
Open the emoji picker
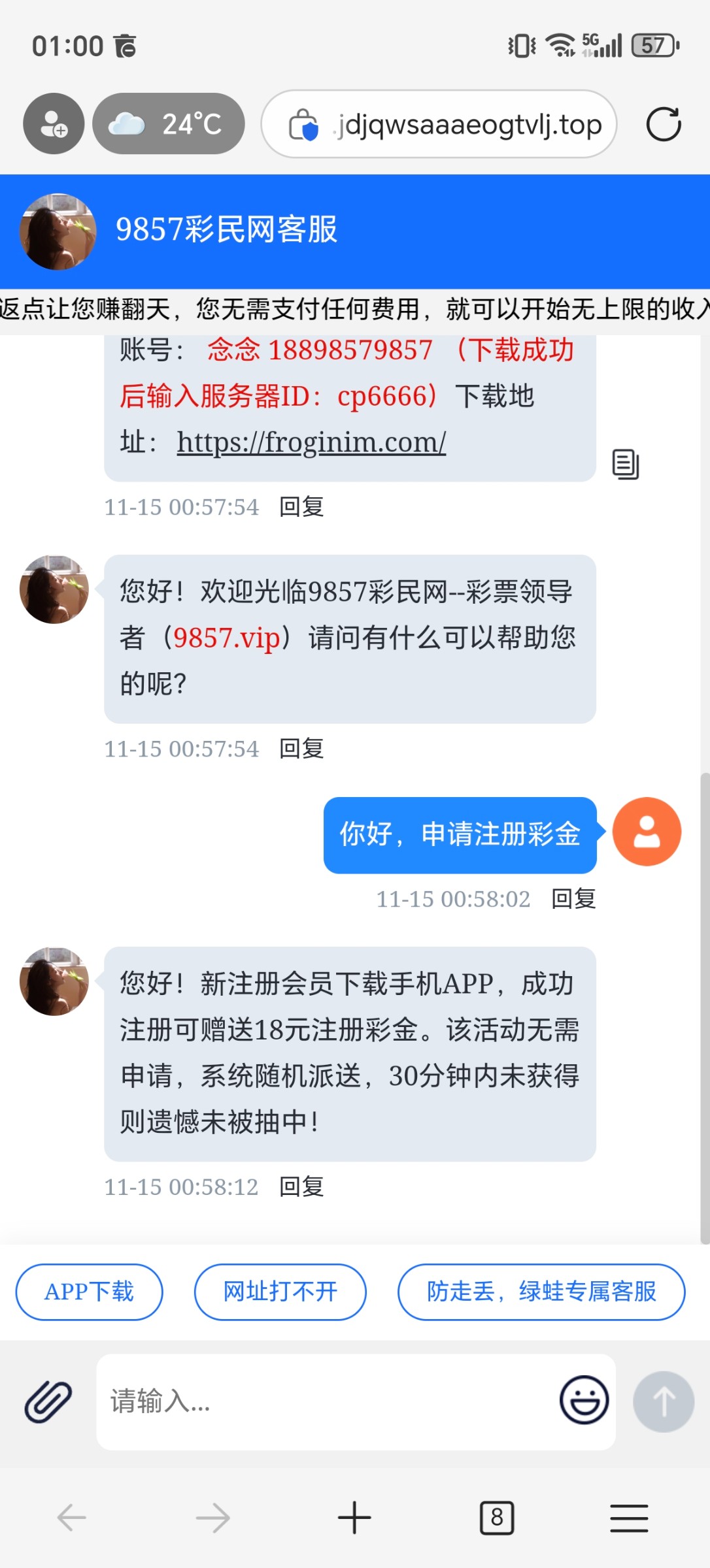[x=584, y=1400]
